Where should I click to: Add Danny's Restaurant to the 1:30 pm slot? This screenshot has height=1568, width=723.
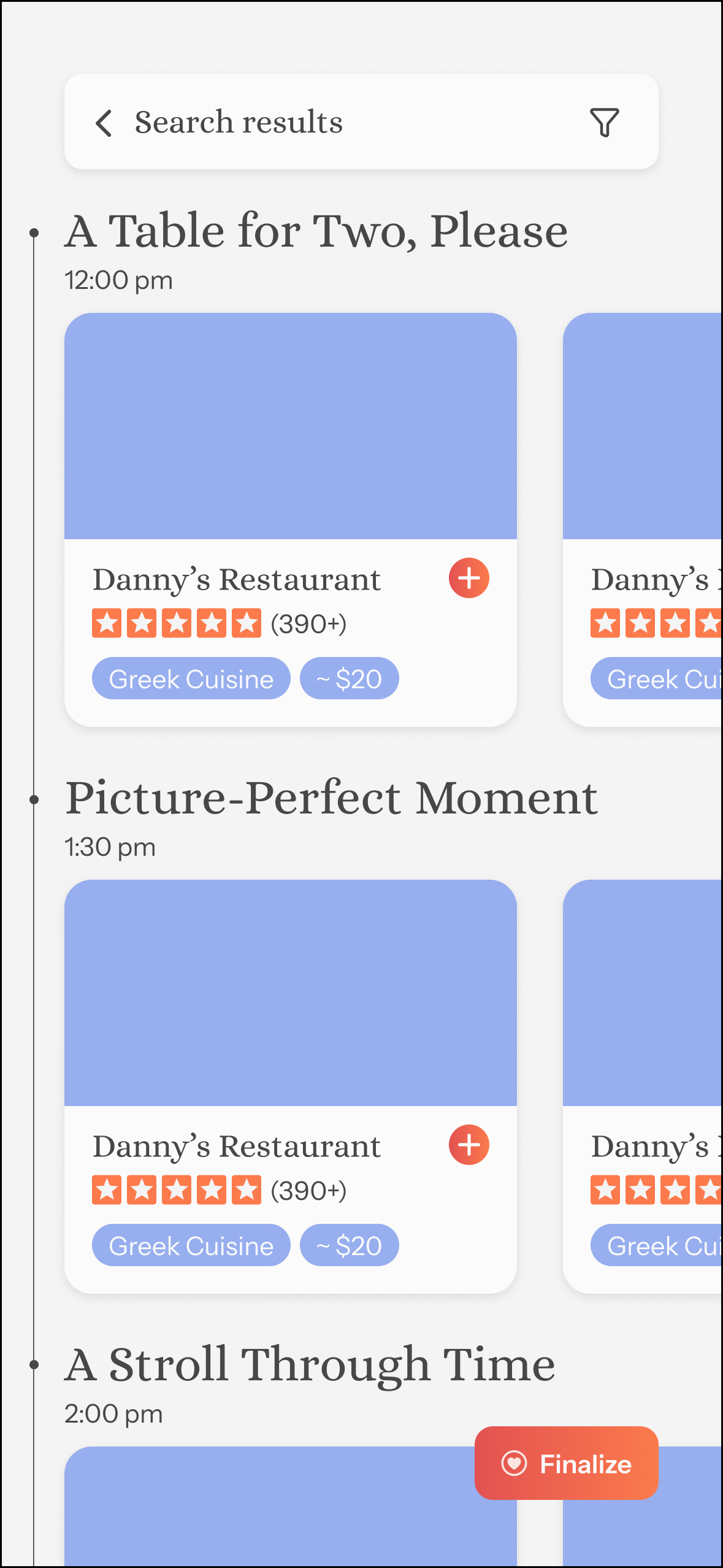click(469, 1145)
